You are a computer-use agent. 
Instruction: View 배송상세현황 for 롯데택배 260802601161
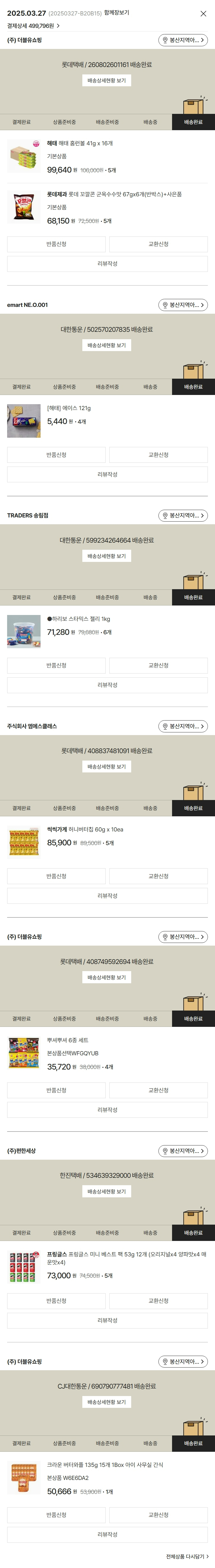click(106, 80)
